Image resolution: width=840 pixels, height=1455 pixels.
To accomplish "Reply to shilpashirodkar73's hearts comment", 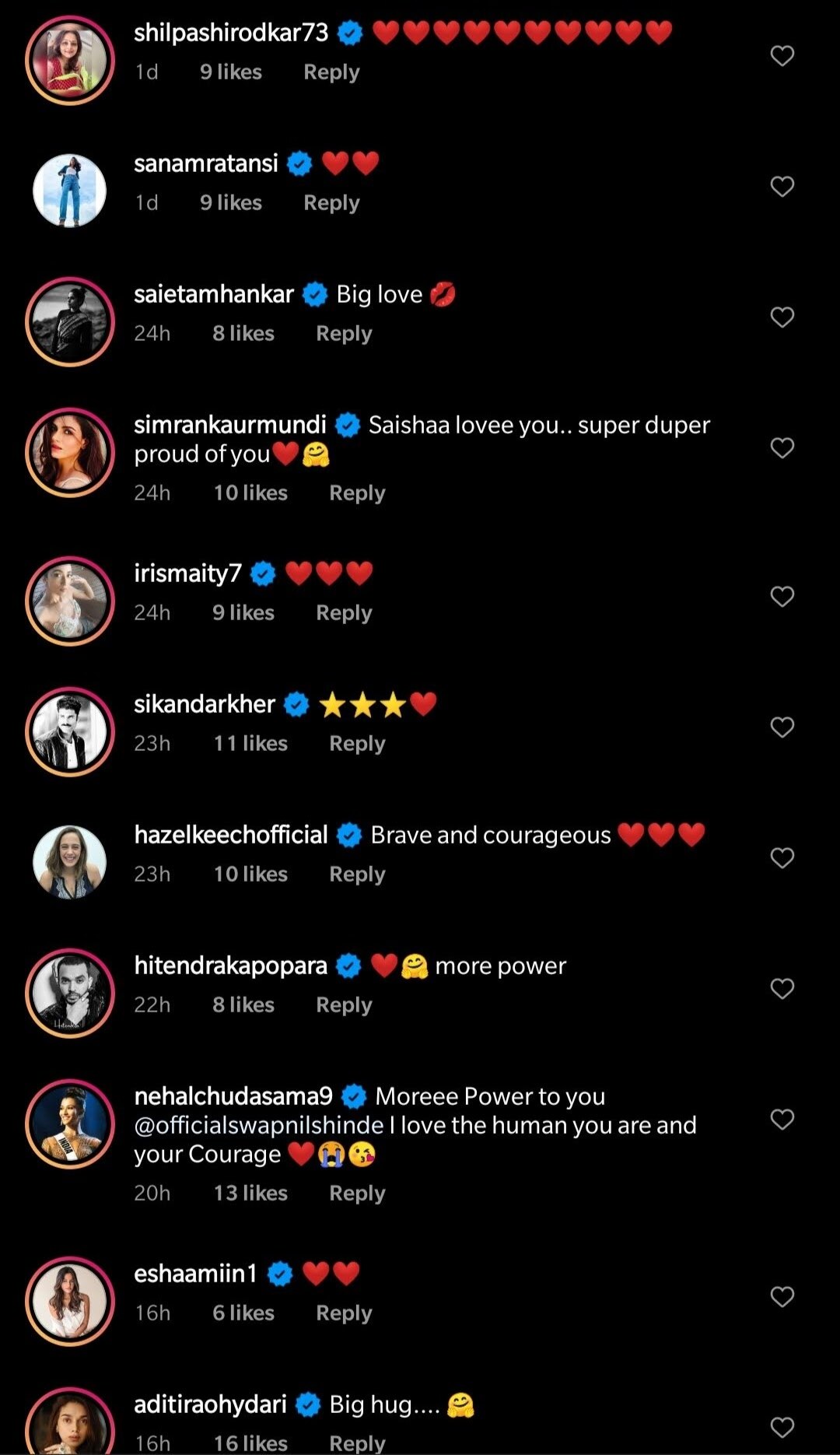I will pyautogui.click(x=331, y=72).
